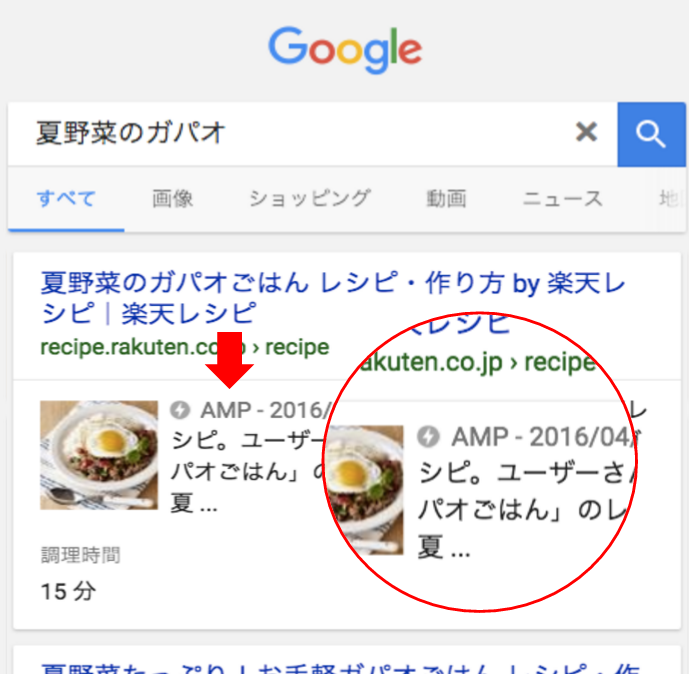Tap the search box with 夏野菜のガパオ

click(290, 133)
